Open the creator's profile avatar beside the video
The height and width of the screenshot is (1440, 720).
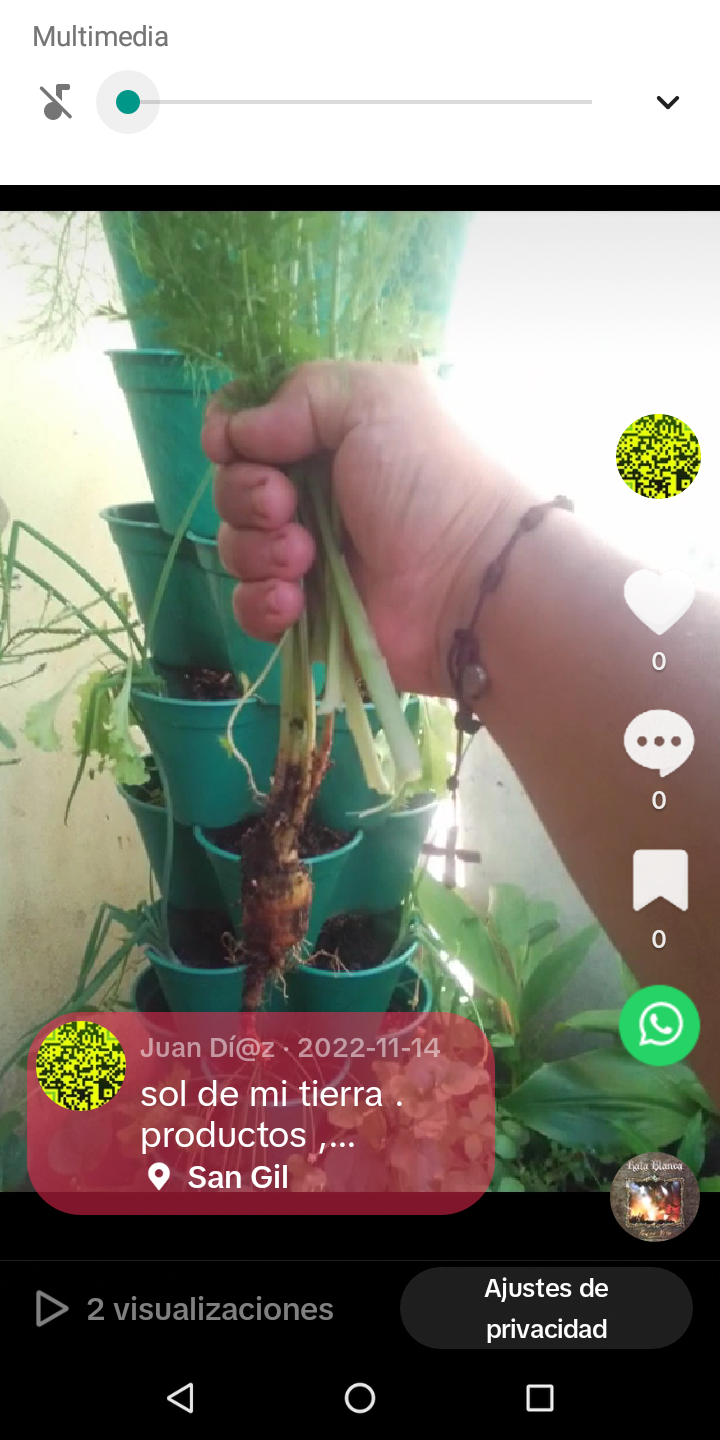[657, 456]
